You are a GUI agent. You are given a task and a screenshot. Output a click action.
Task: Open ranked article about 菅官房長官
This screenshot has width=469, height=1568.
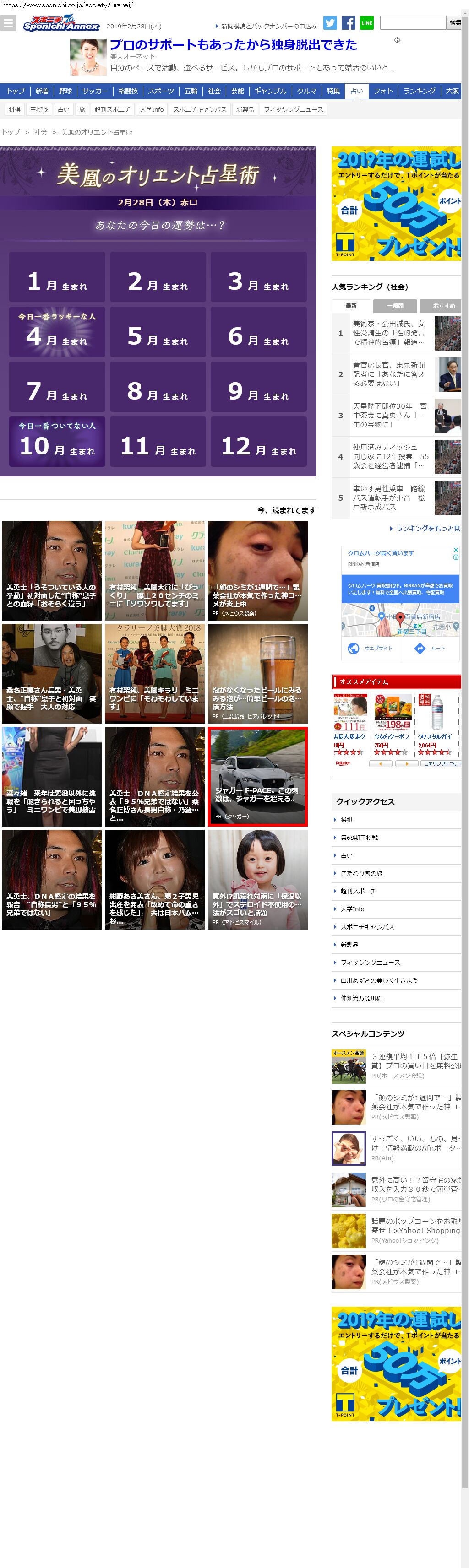click(x=388, y=374)
